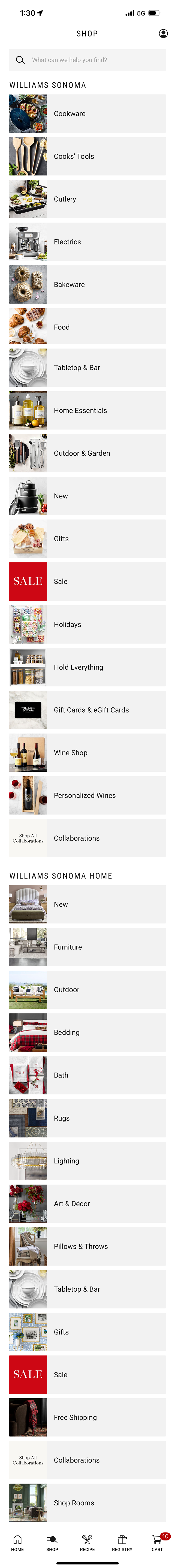Browse Cutlery products
The width and height of the screenshot is (175, 1568).
pos(87,199)
